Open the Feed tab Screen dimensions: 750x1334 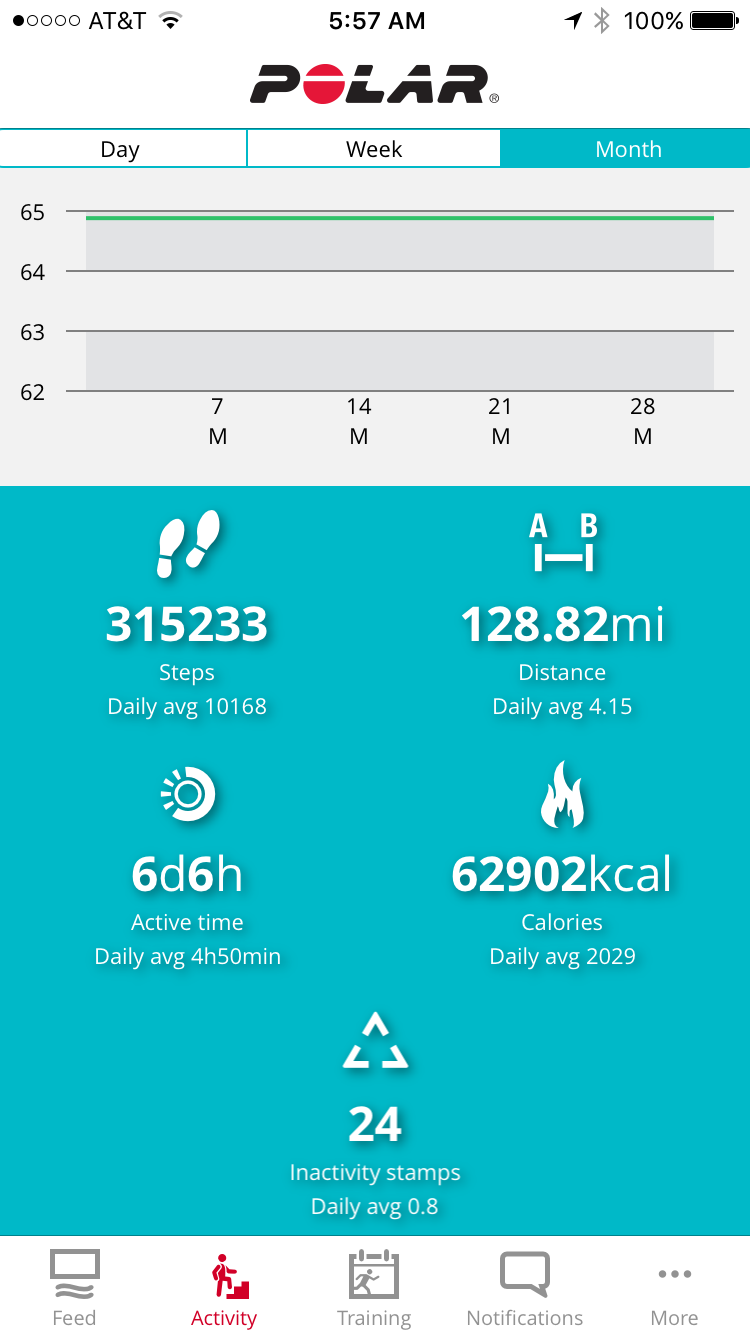[75, 1287]
